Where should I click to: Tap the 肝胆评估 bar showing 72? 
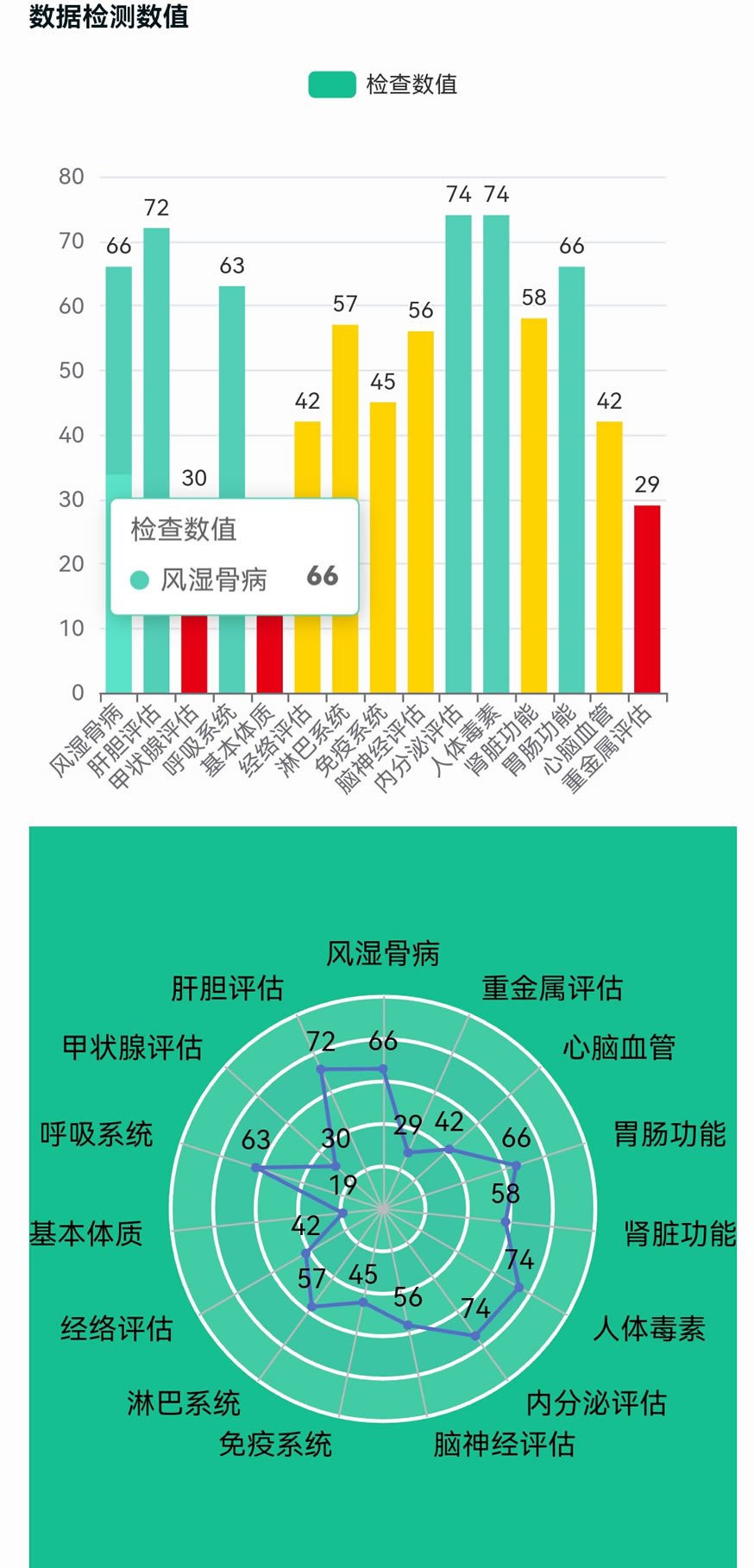(x=156, y=362)
